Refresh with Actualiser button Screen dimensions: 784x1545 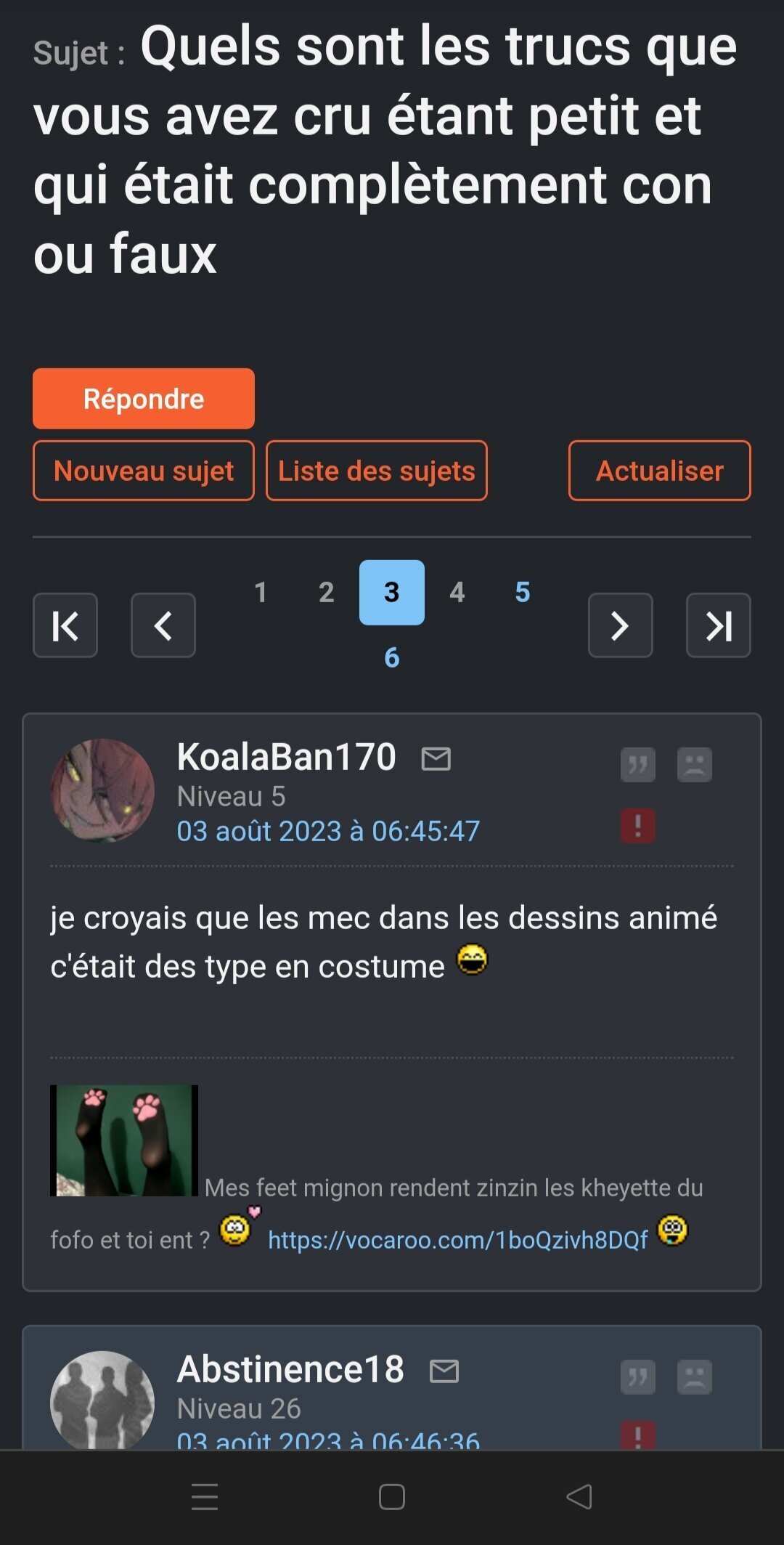659,471
